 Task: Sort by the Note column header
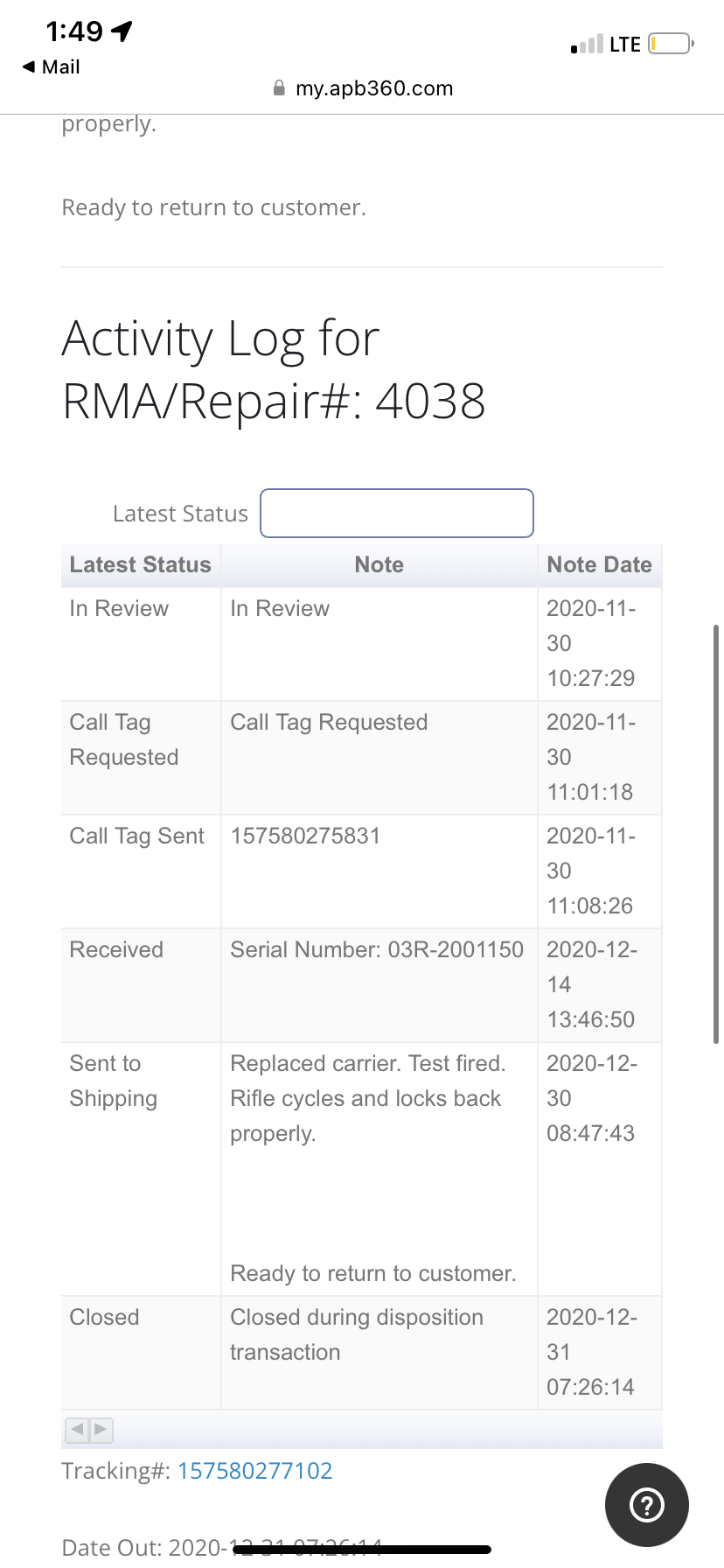379,565
